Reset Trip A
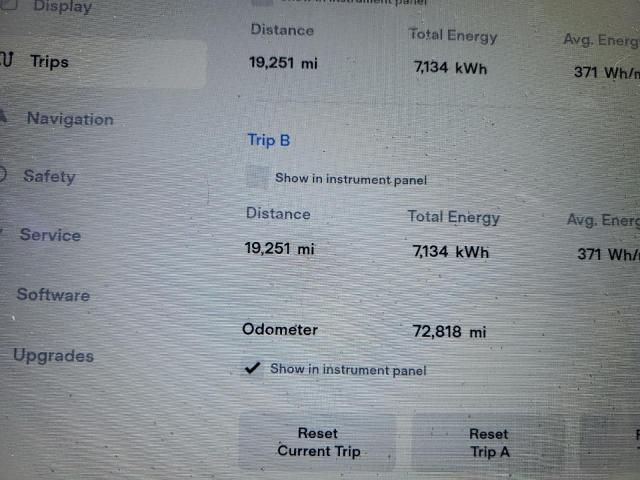The image size is (640, 480). tap(489, 443)
